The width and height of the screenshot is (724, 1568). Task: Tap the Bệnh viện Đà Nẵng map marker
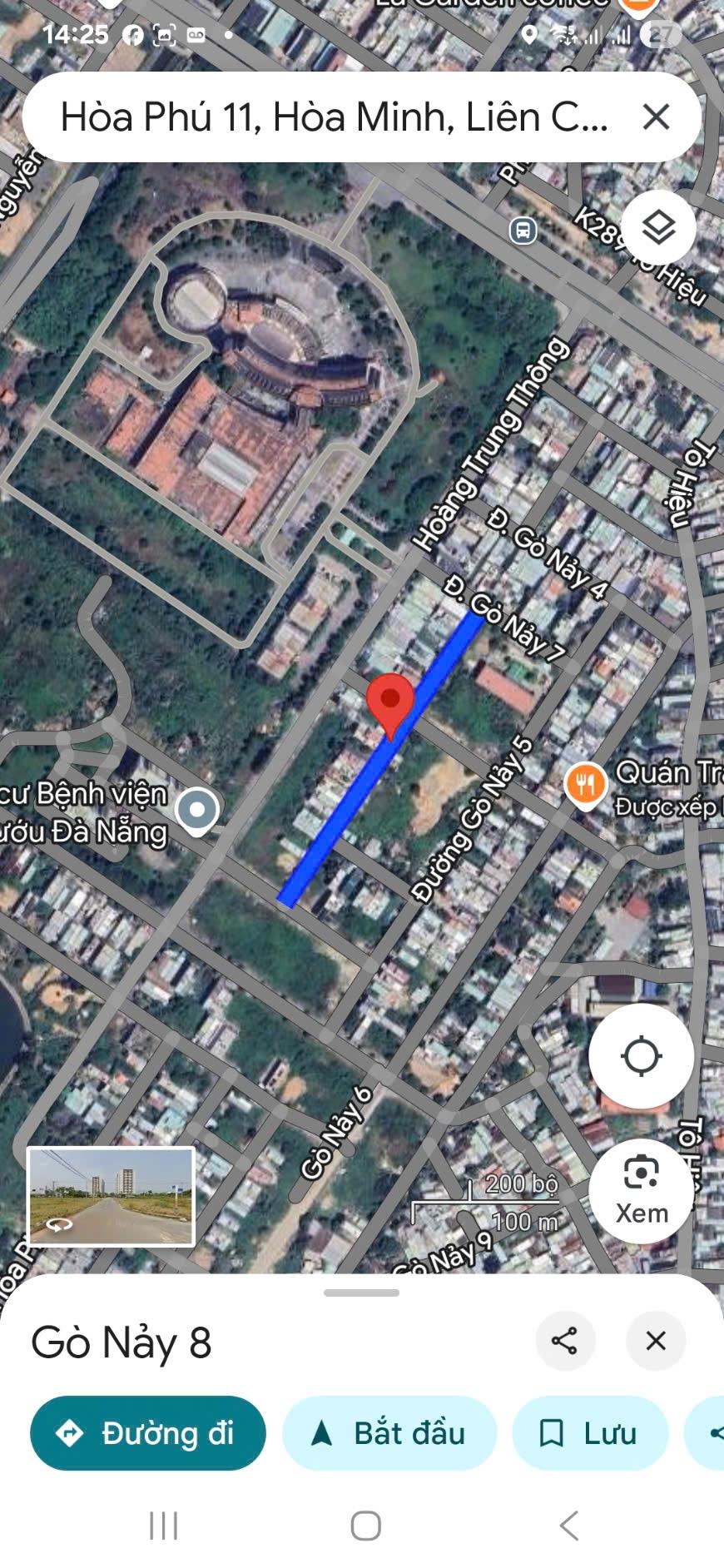(197, 809)
